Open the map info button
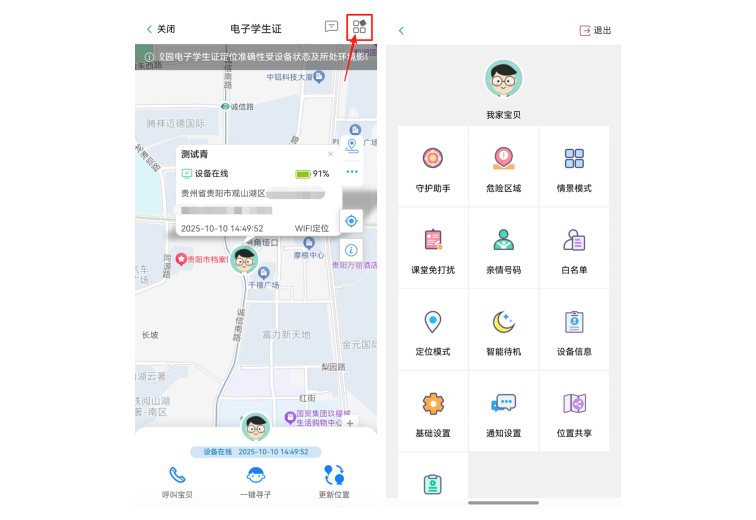Image resolution: width=756 pixels, height=520 pixels. (351, 250)
